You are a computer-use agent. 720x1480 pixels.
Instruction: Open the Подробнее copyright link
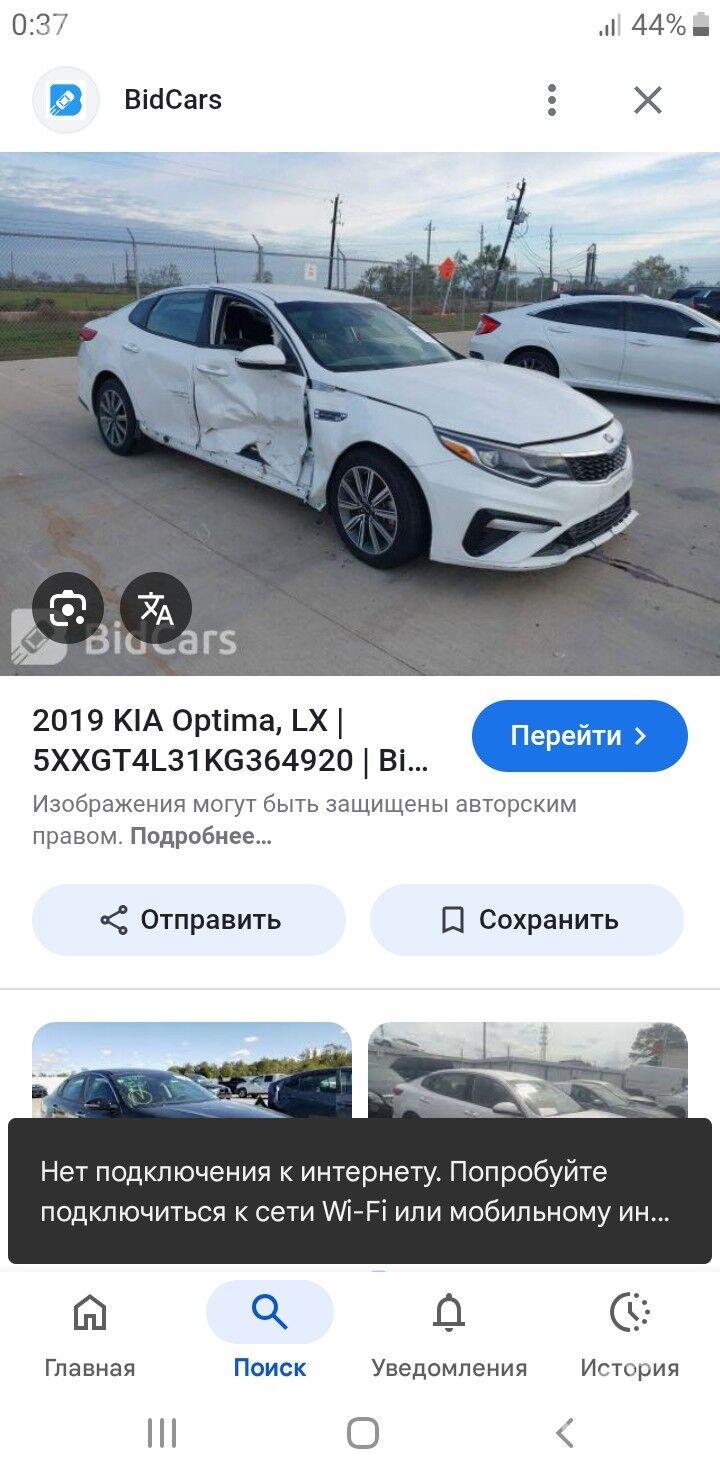pyautogui.click(x=200, y=837)
